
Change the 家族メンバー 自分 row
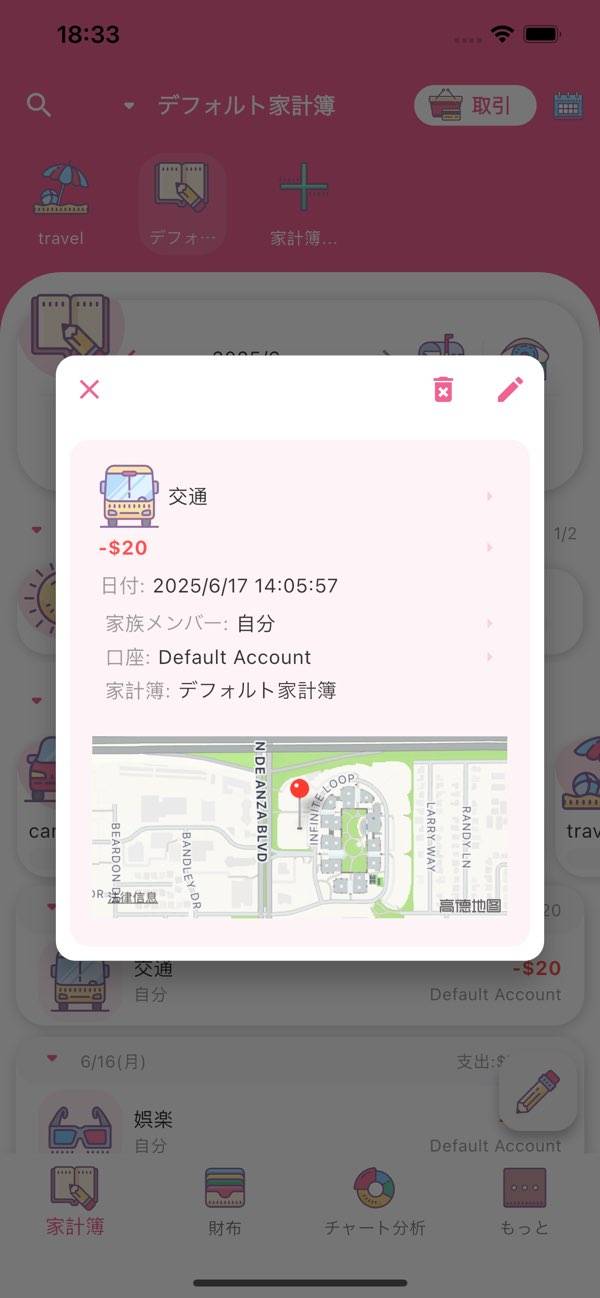click(x=298, y=624)
